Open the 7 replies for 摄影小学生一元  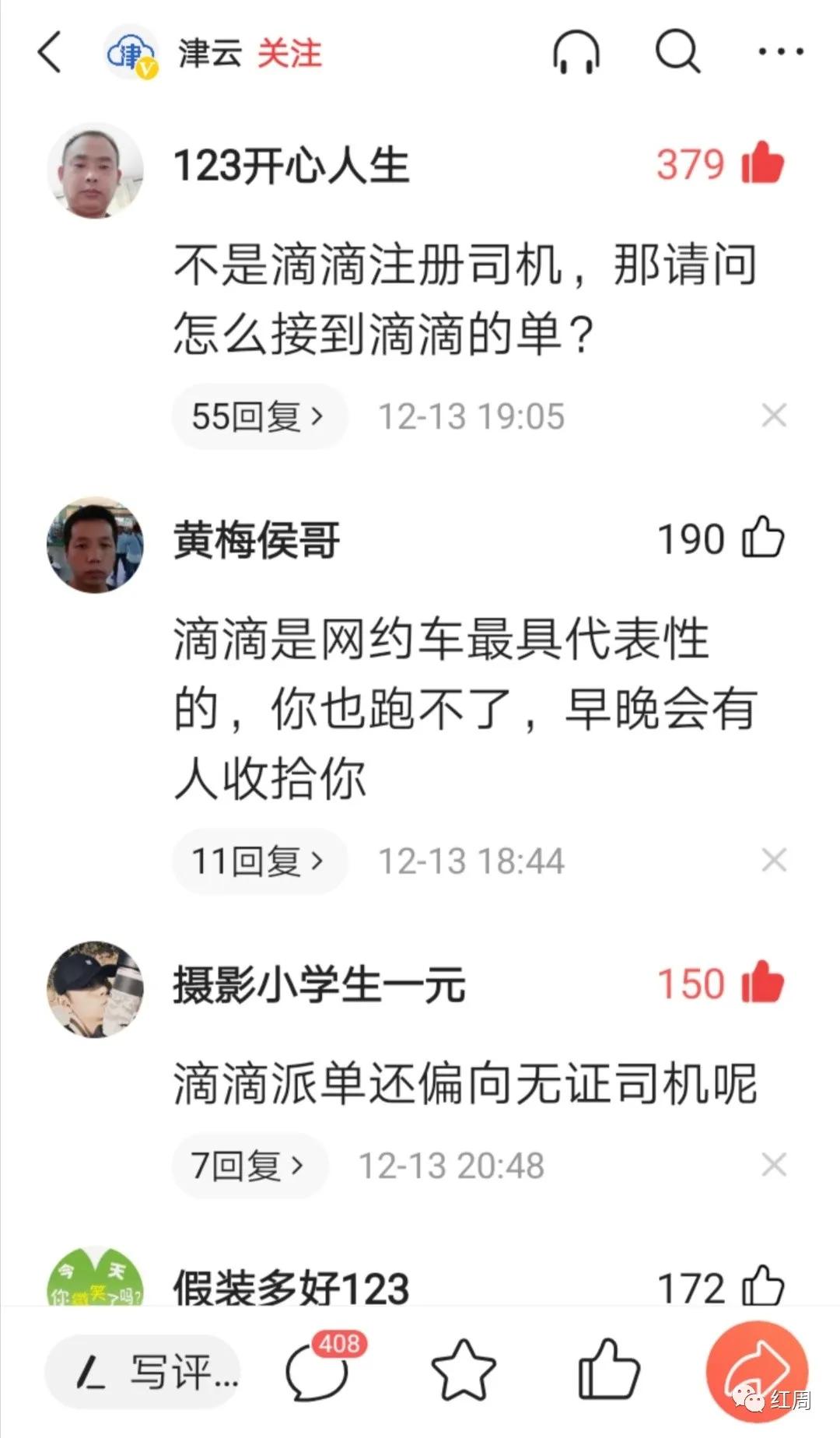click(247, 1166)
